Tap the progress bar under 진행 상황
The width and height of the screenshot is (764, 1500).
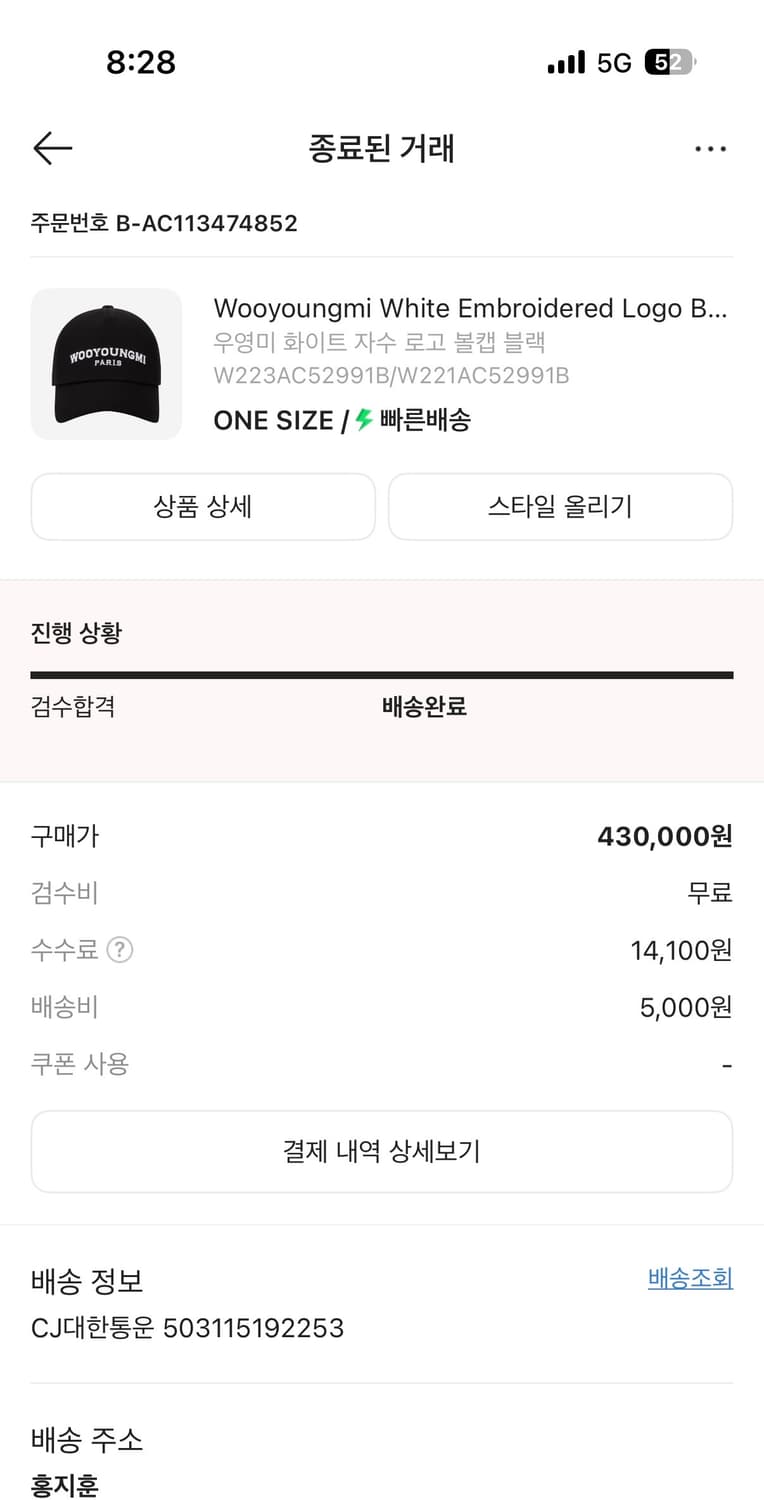pyautogui.click(x=382, y=676)
